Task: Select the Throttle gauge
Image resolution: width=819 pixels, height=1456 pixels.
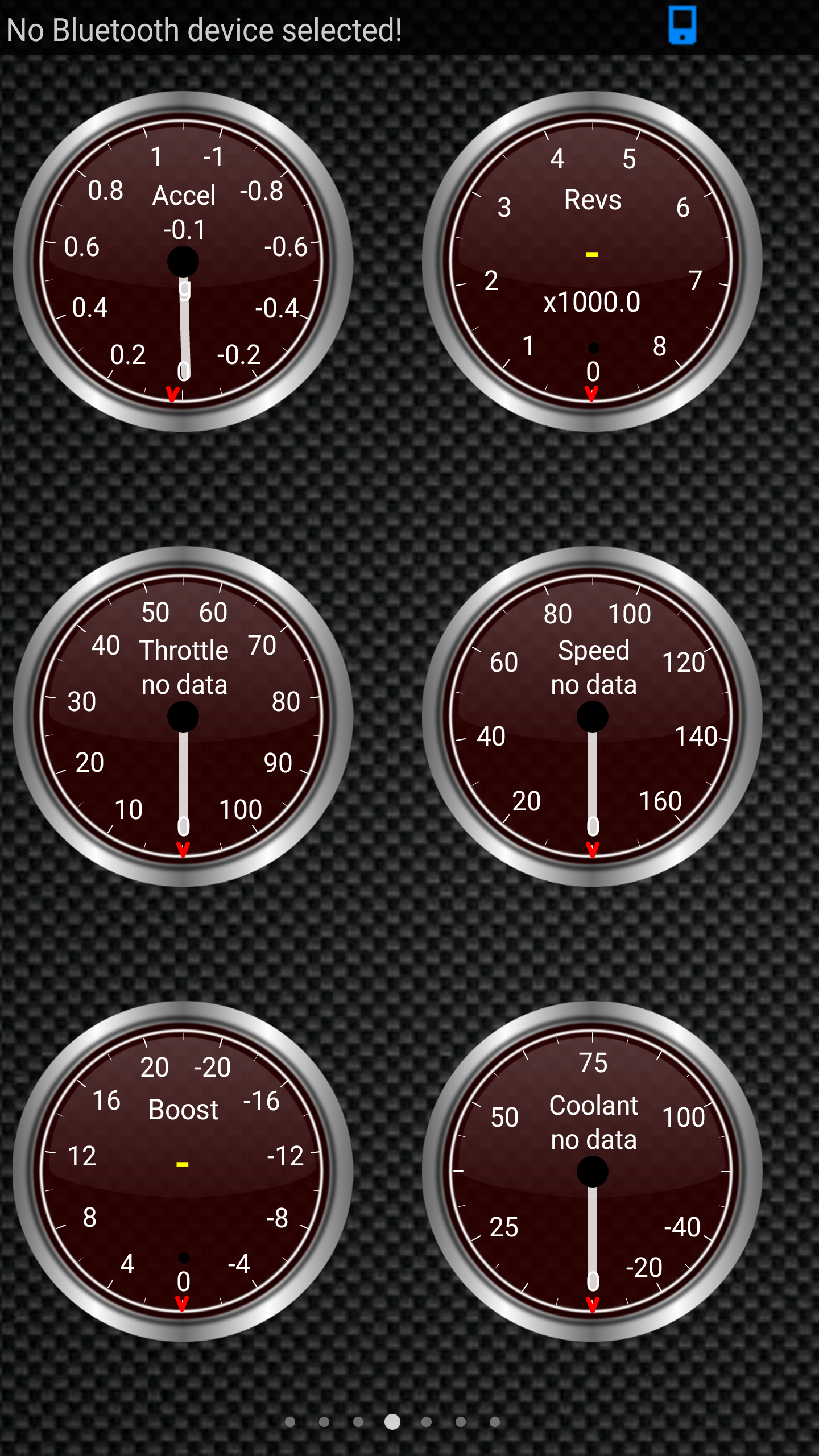Action: coord(183,717)
